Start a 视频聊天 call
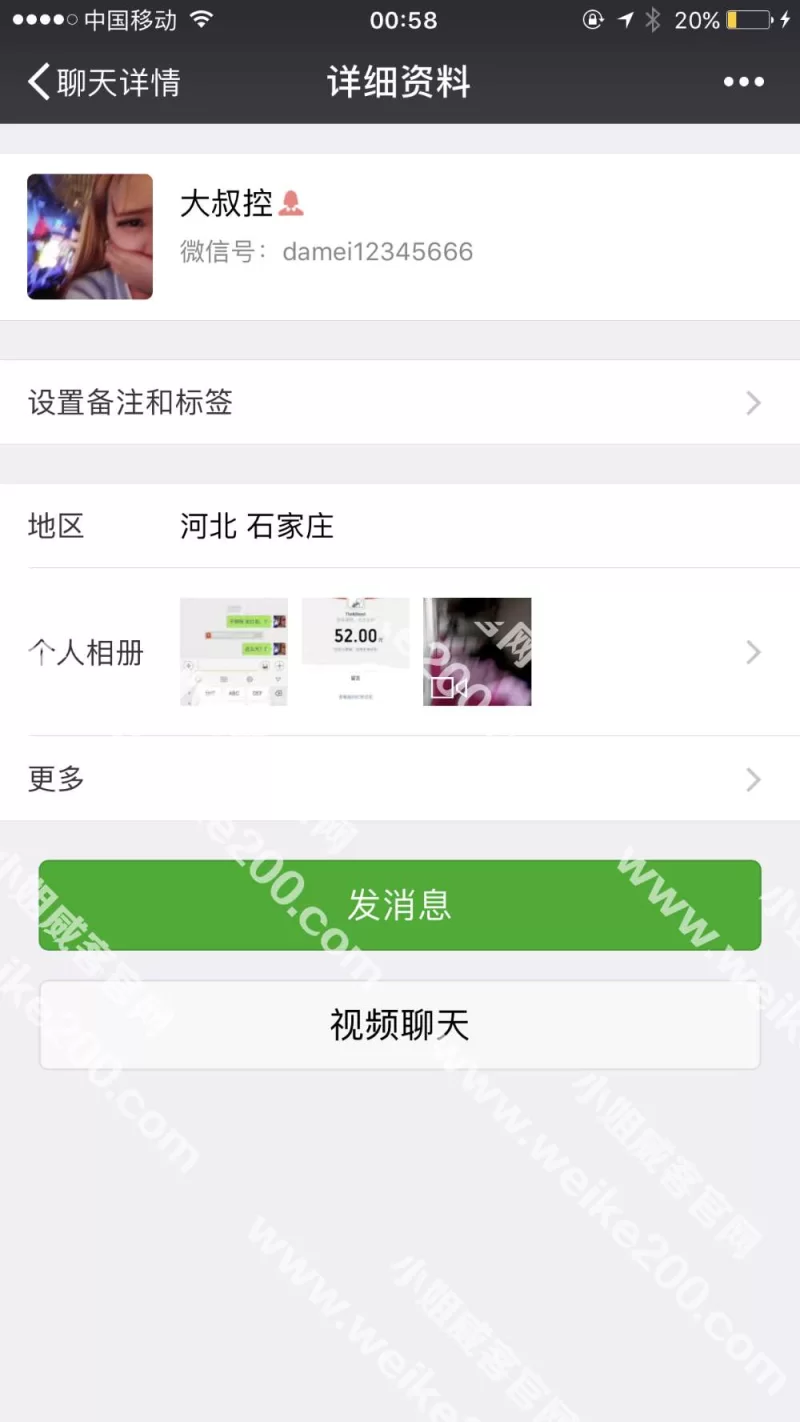This screenshot has height=1422, width=800. [x=400, y=1025]
